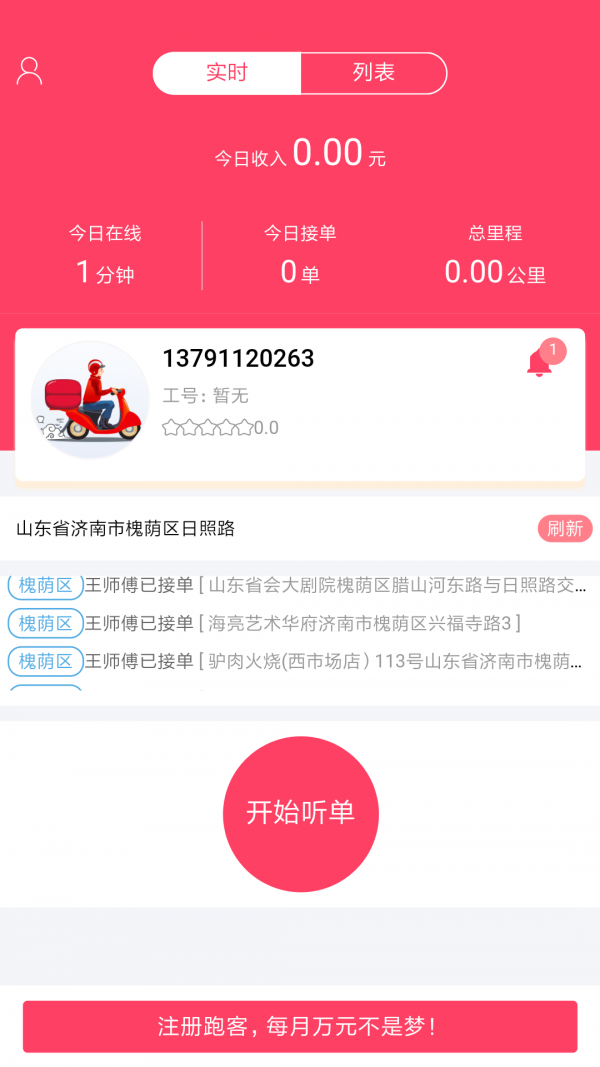Switch to the 实时 tab
600x1067 pixels.
[x=227, y=73]
